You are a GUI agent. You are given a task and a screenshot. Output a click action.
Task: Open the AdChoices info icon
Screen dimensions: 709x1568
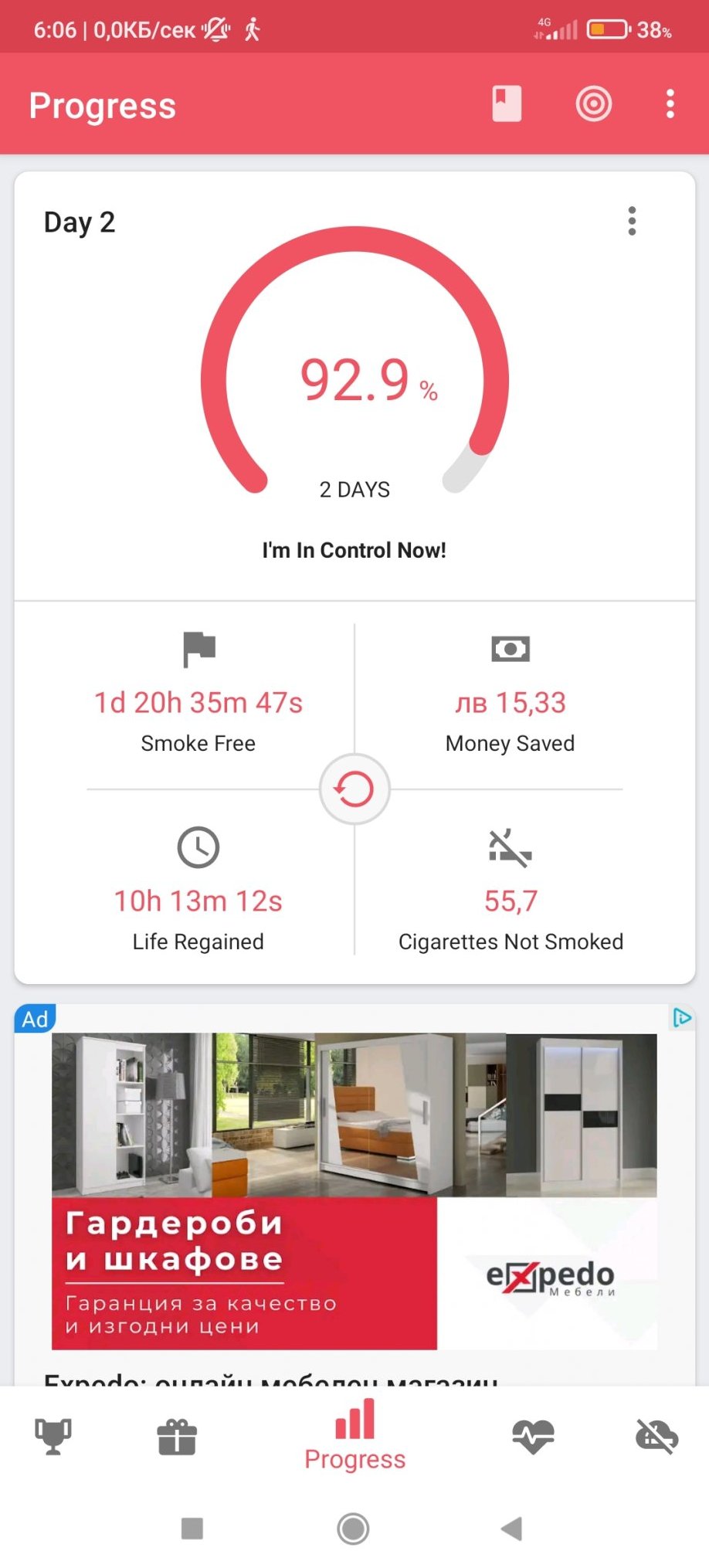coord(681,1018)
